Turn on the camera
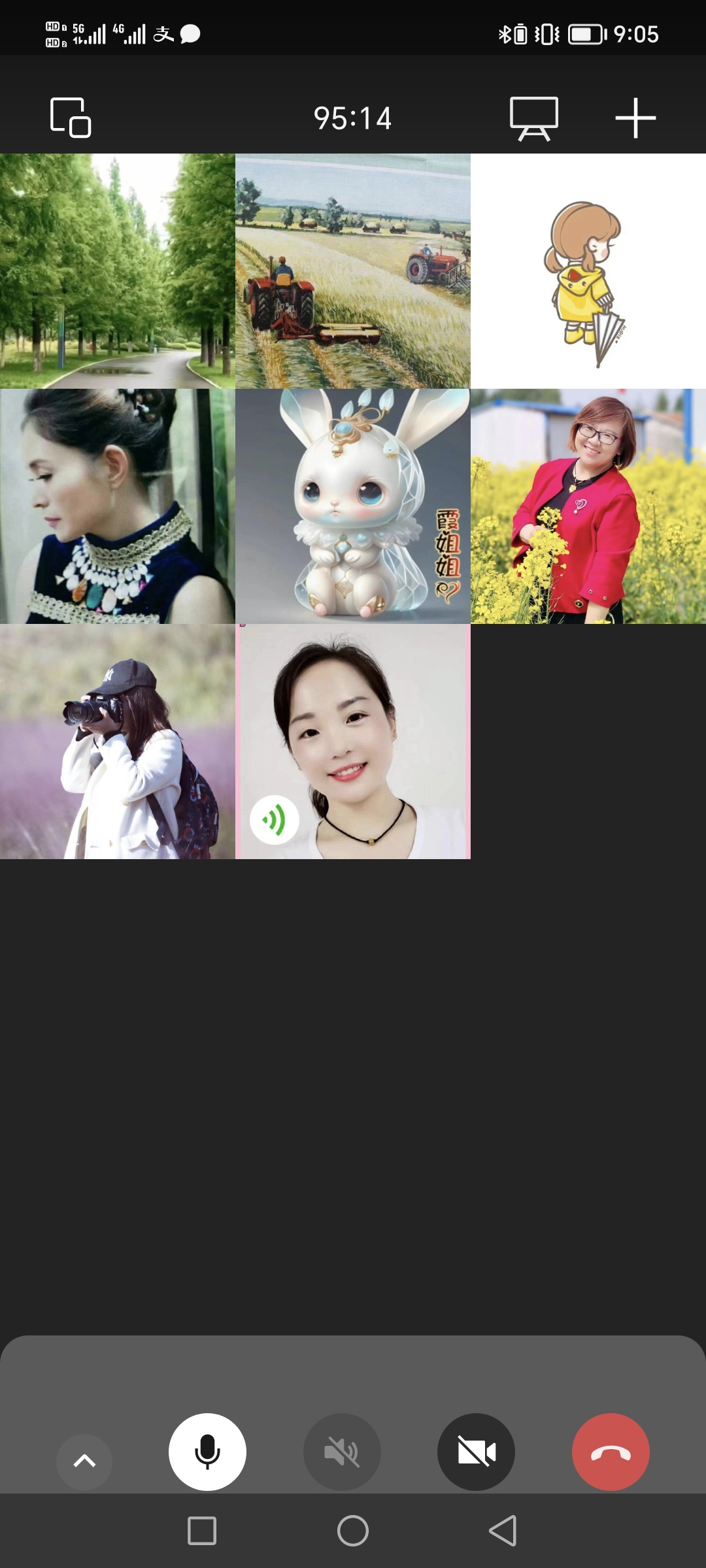This screenshot has height=1568, width=706. pos(476,1452)
